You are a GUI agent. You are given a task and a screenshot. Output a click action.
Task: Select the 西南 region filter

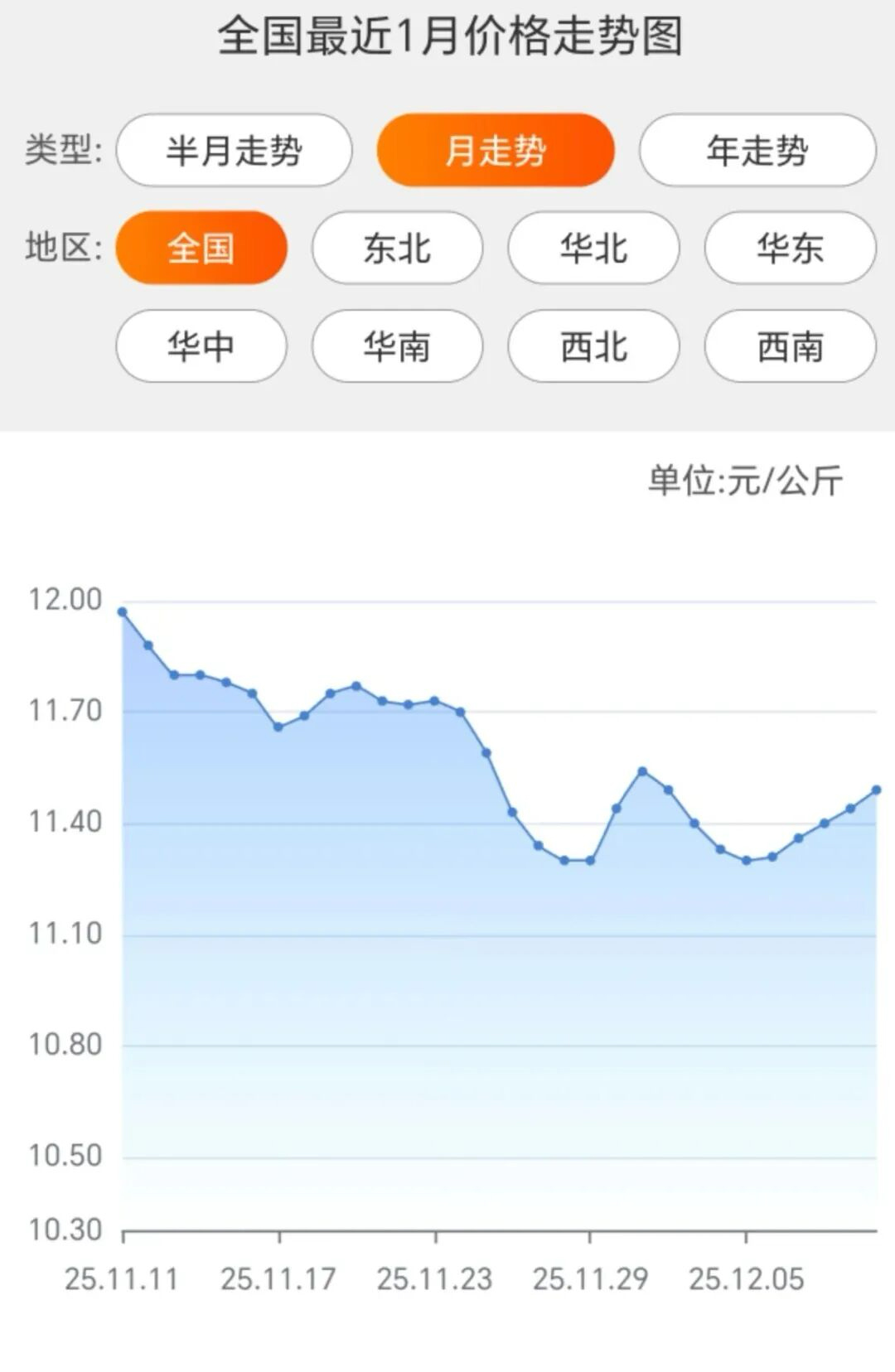[x=789, y=348]
